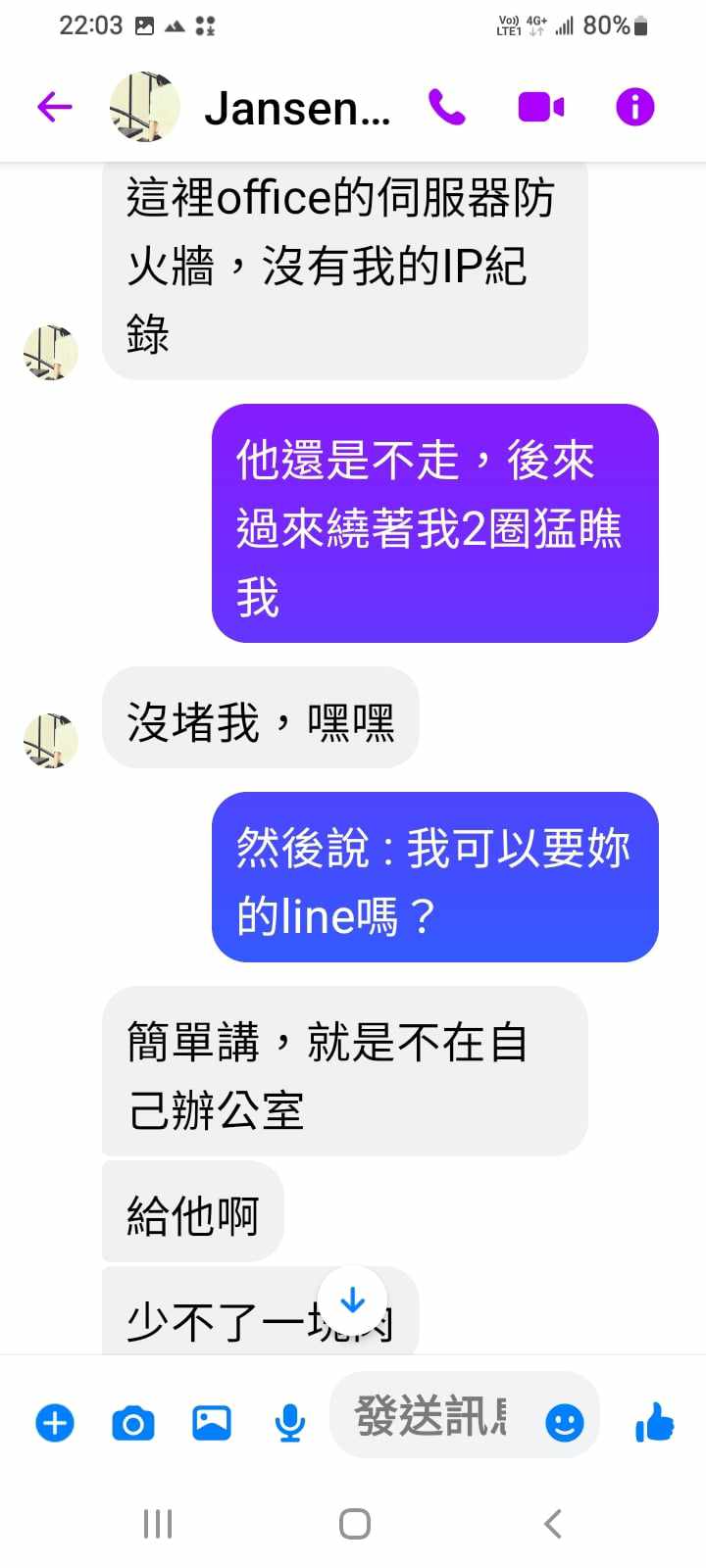Go back to the chat list

(x=55, y=107)
